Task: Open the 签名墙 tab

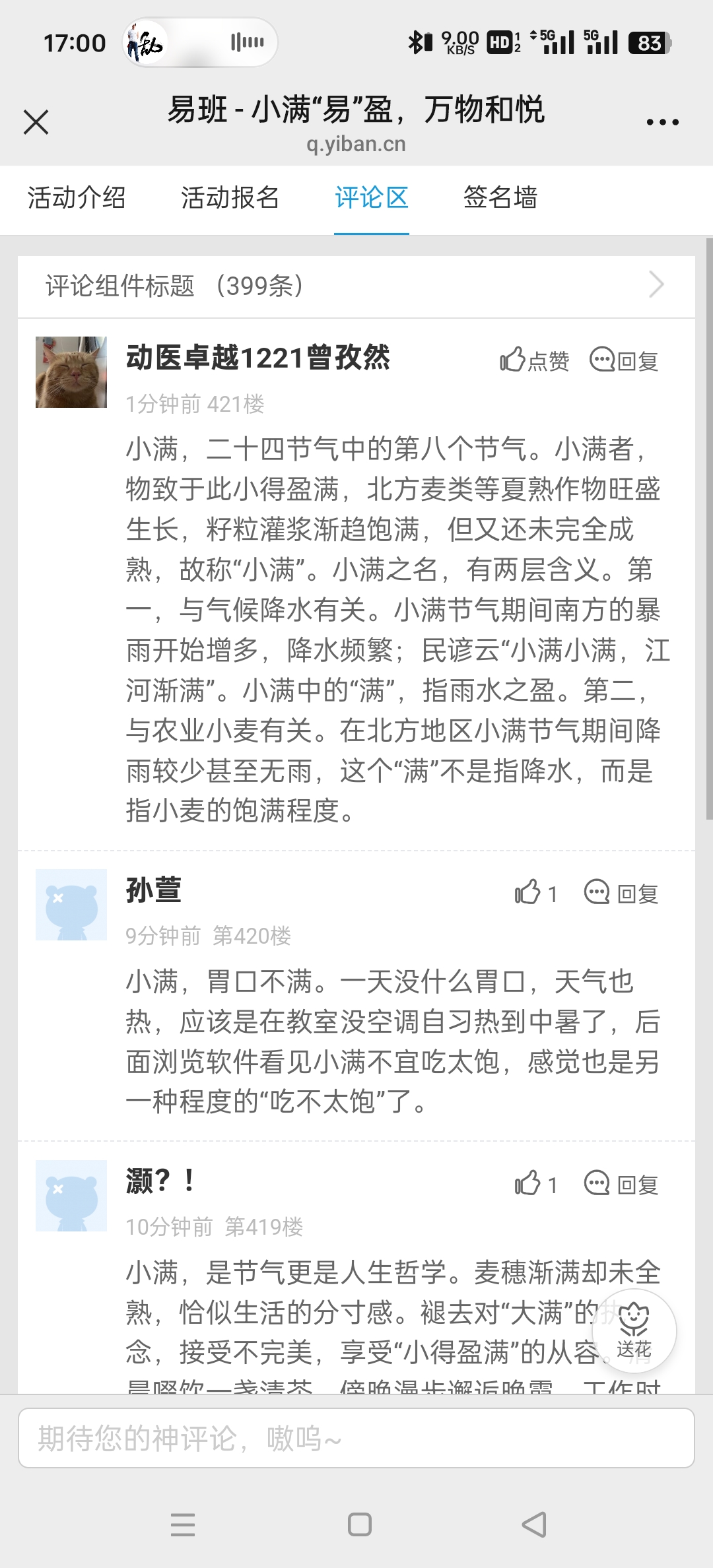Action: click(x=500, y=197)
